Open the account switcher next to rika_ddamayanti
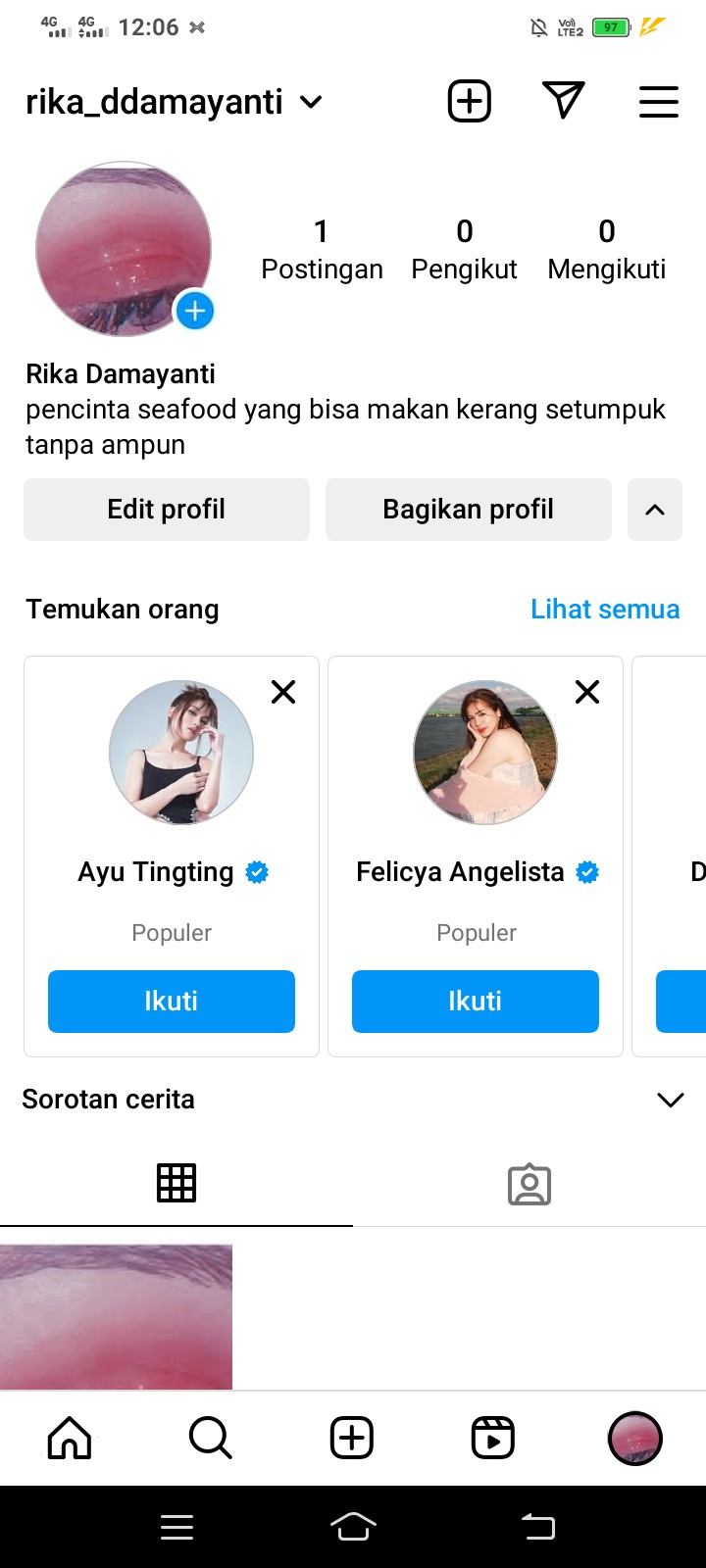 tap(311, 102)
